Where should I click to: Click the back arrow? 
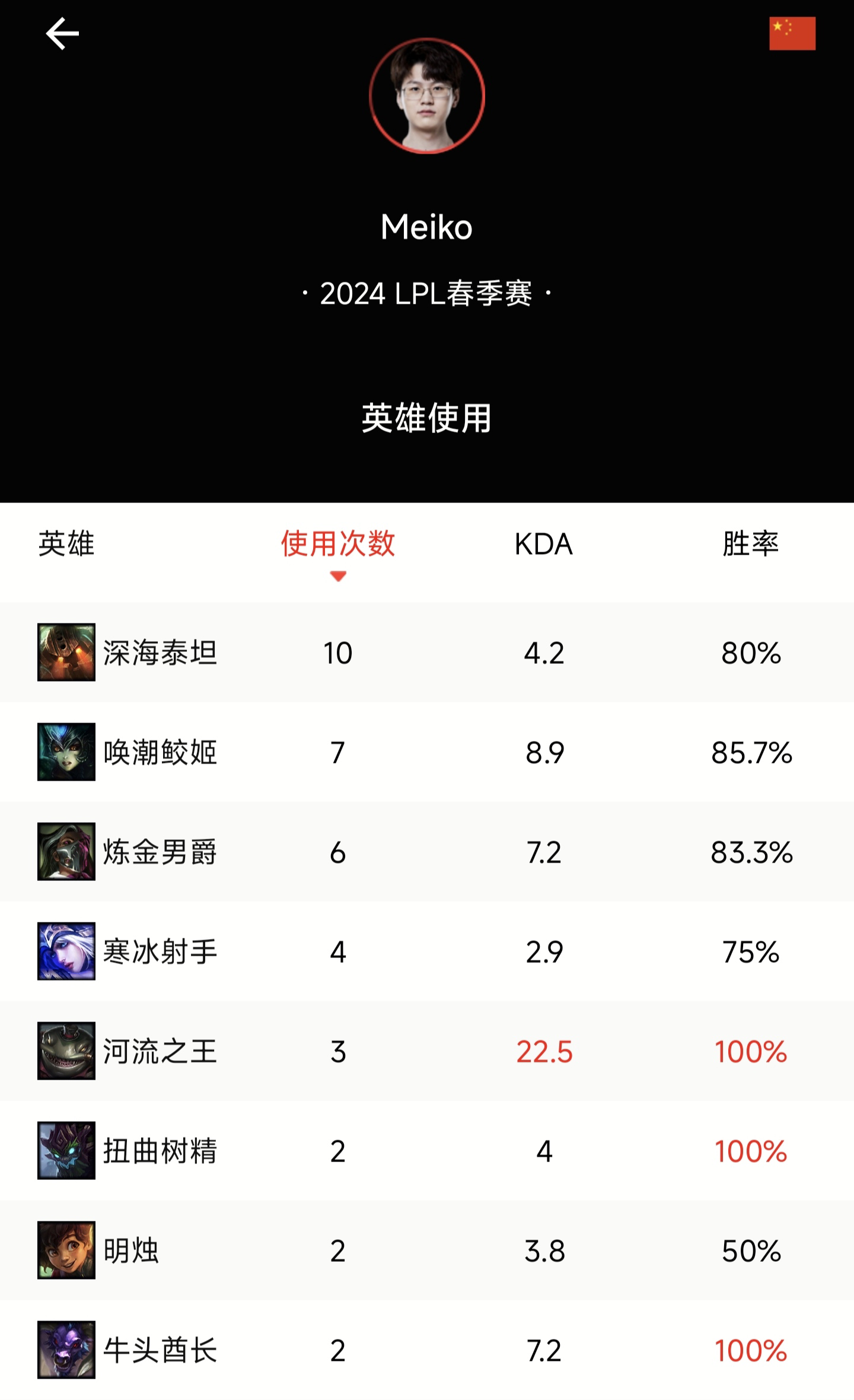62,34
